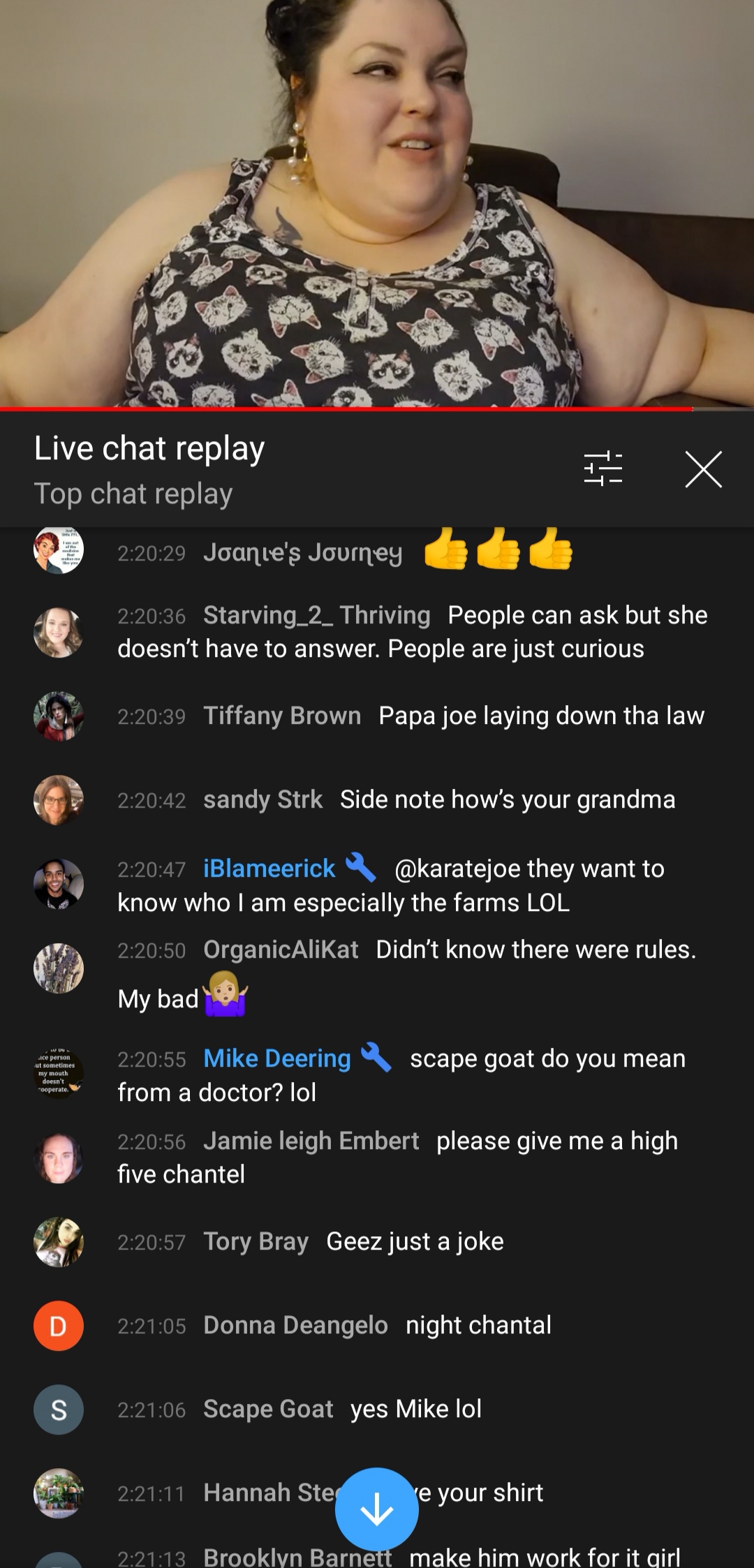Open sandy Strk's chat message
This screenshot has height=1568, width=754.
coord(377,799)
